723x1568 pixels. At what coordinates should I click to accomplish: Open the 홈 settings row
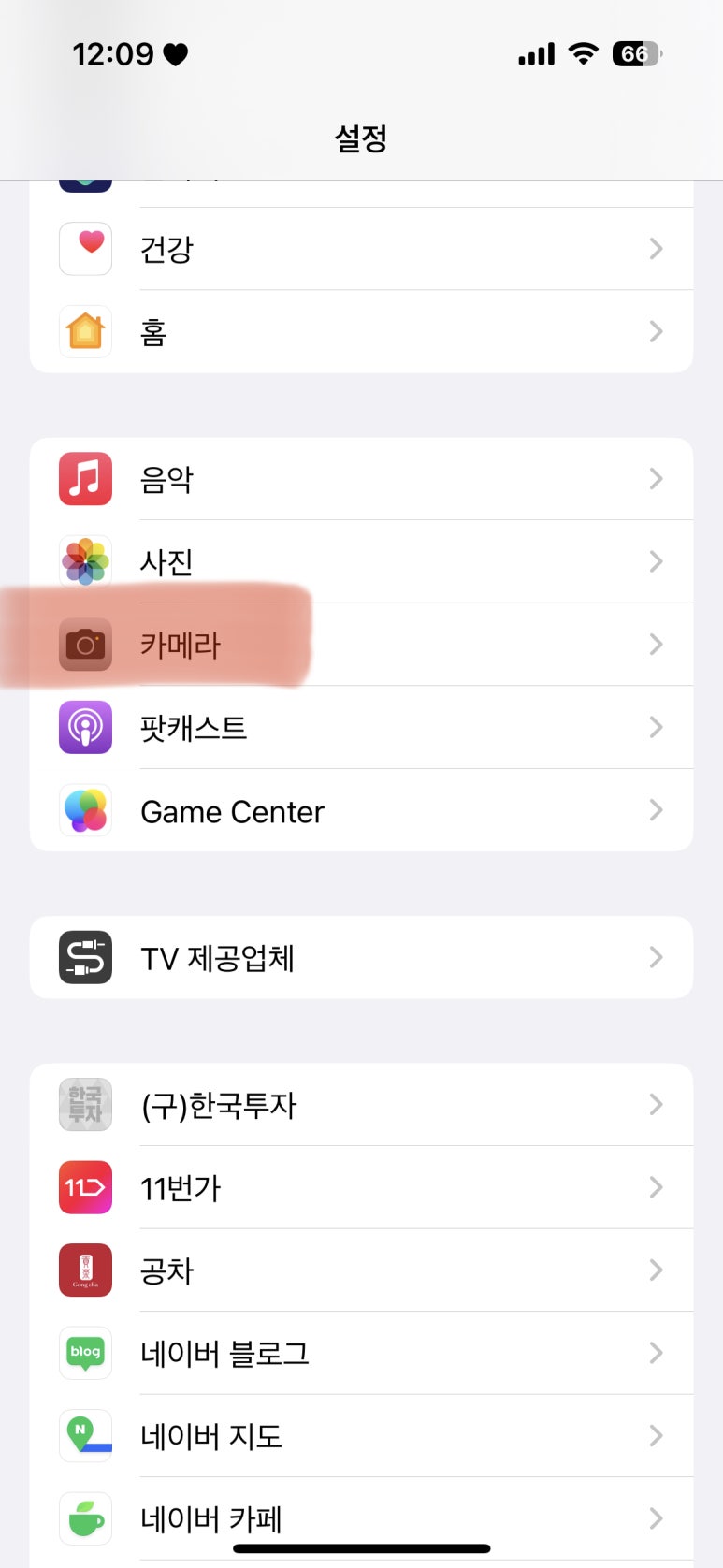361,331
